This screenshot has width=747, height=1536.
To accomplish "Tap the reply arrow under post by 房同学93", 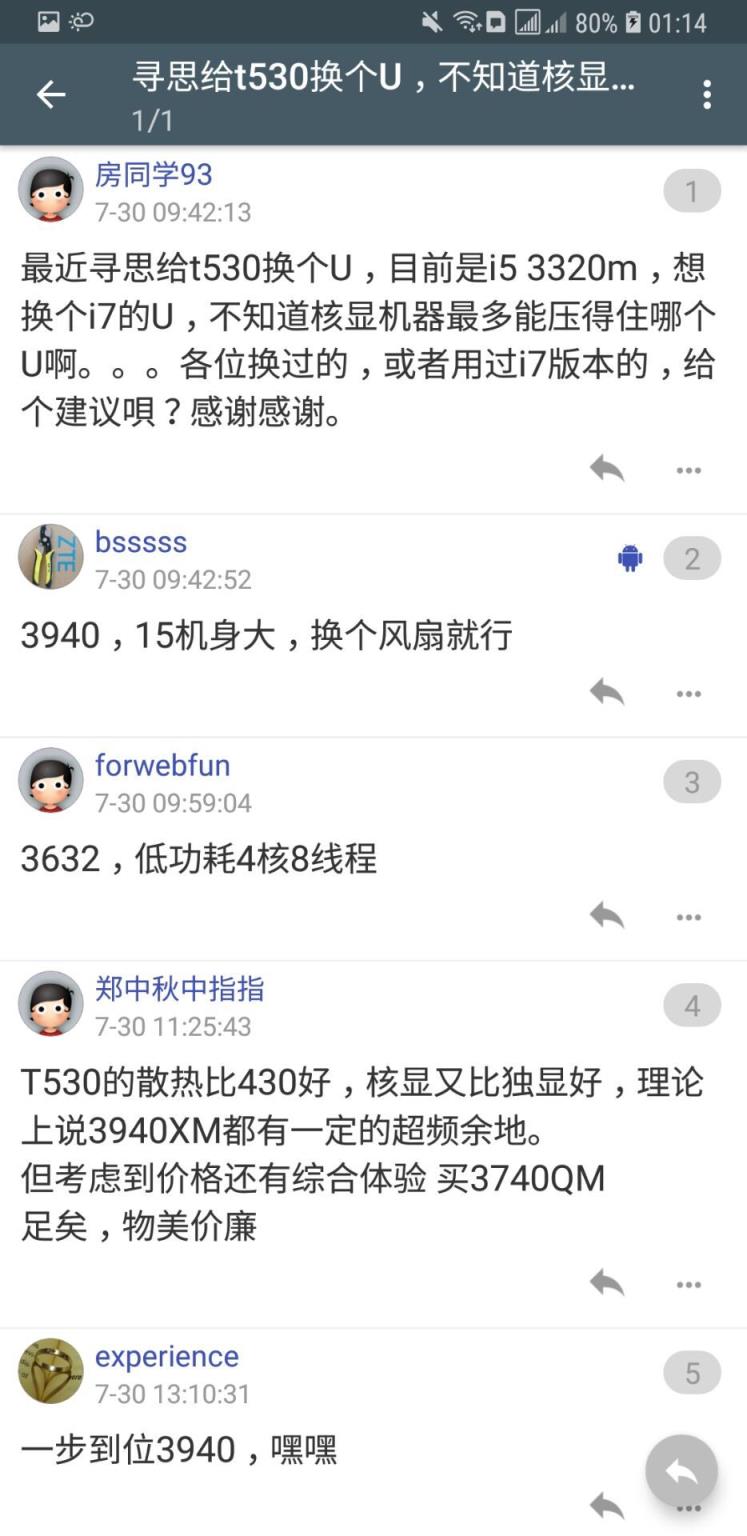I will [607, 470].
